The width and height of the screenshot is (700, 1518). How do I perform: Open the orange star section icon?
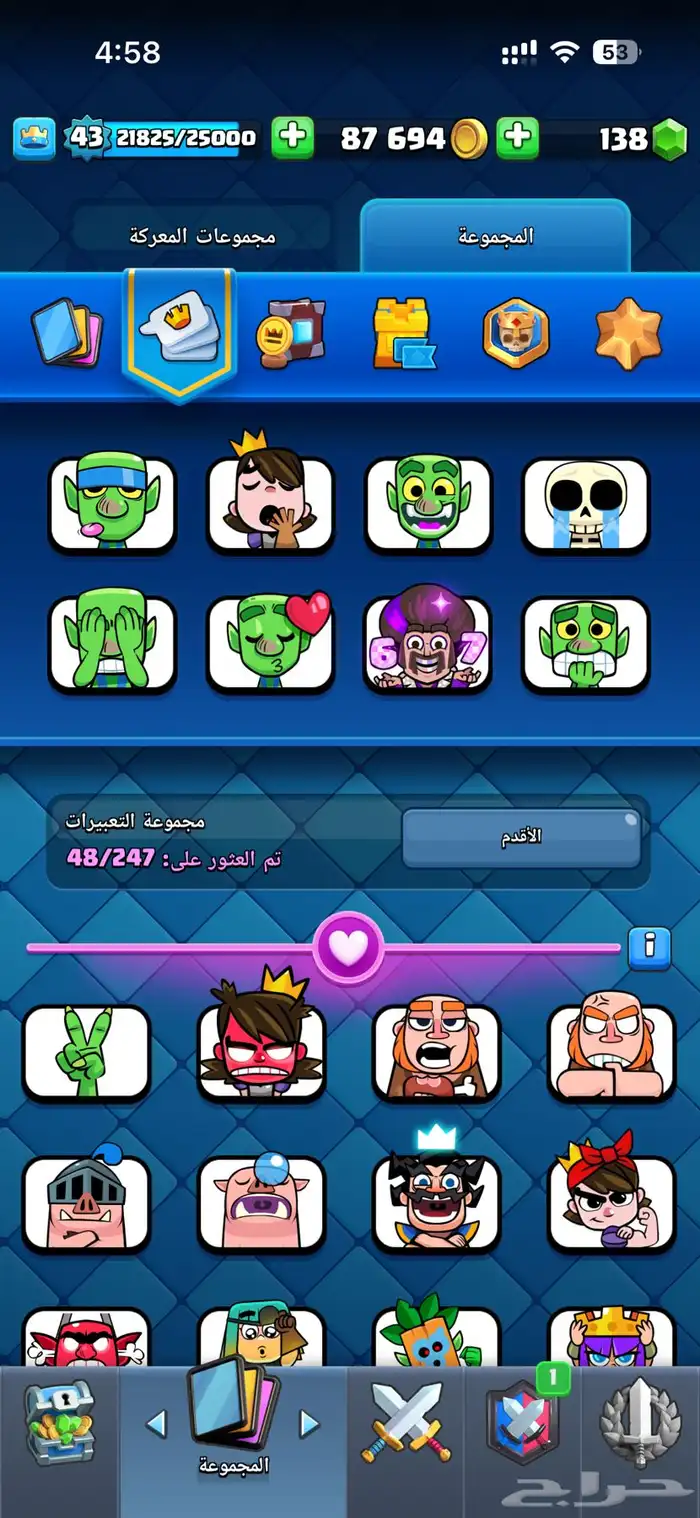627,333
